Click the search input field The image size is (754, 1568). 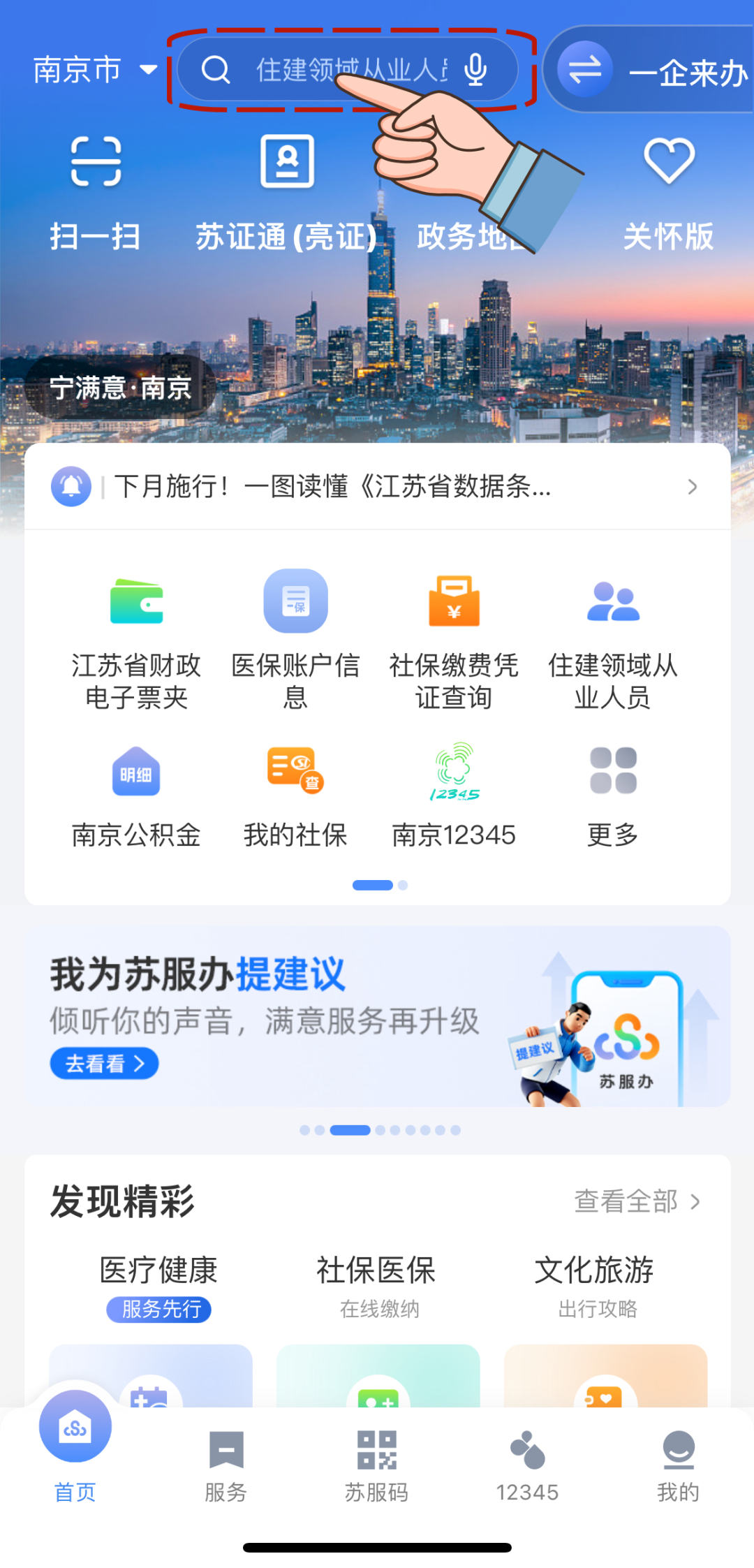pos(328,70)
